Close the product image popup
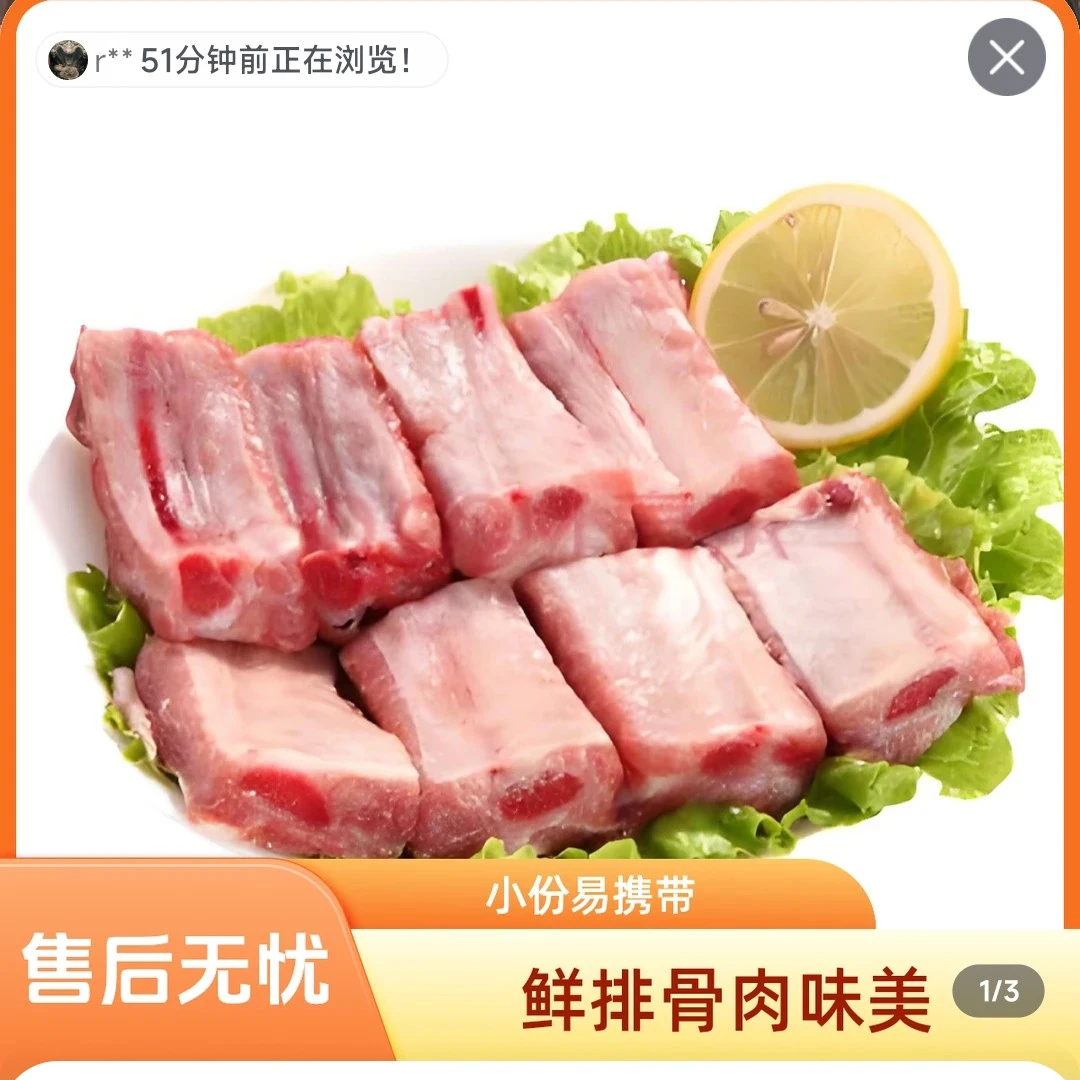1080x1080 pixels. 1006,58
